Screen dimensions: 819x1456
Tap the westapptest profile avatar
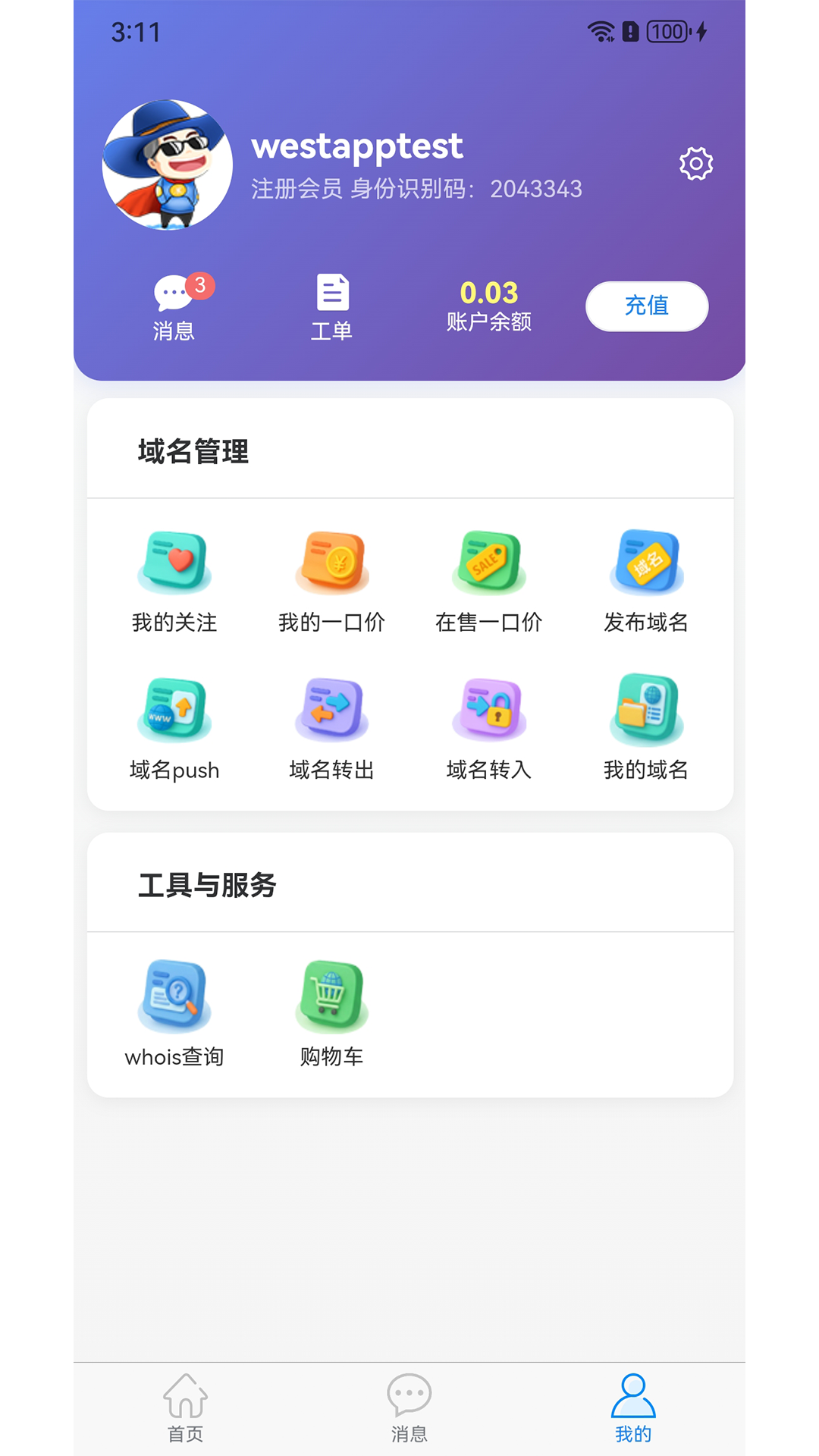pos(167,165)
